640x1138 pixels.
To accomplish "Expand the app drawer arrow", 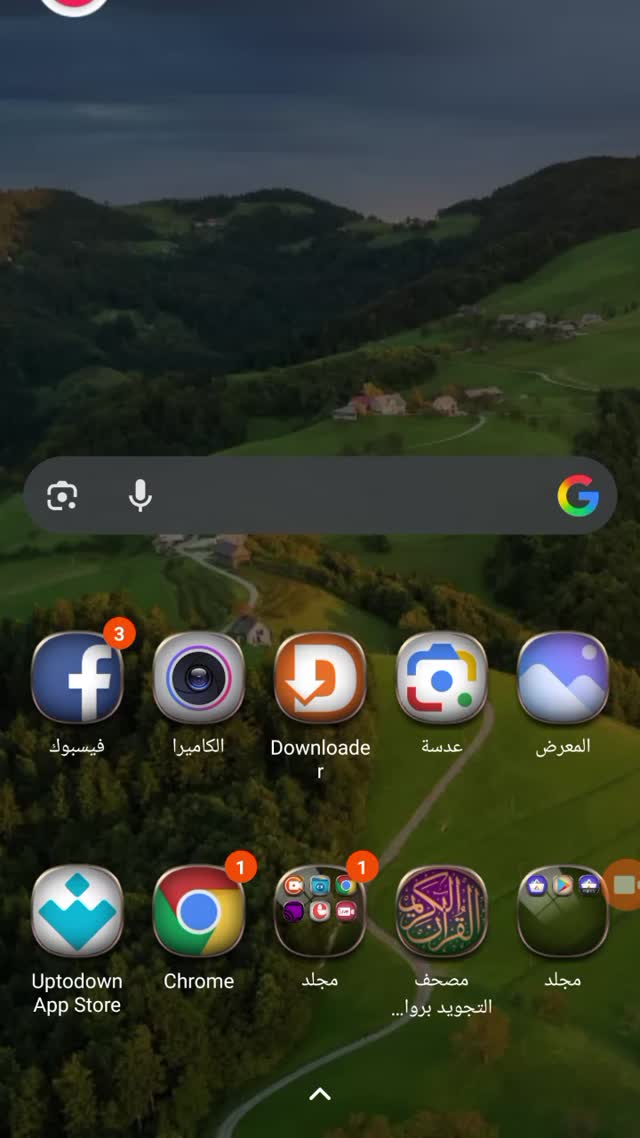I will tap(320, 1094).
